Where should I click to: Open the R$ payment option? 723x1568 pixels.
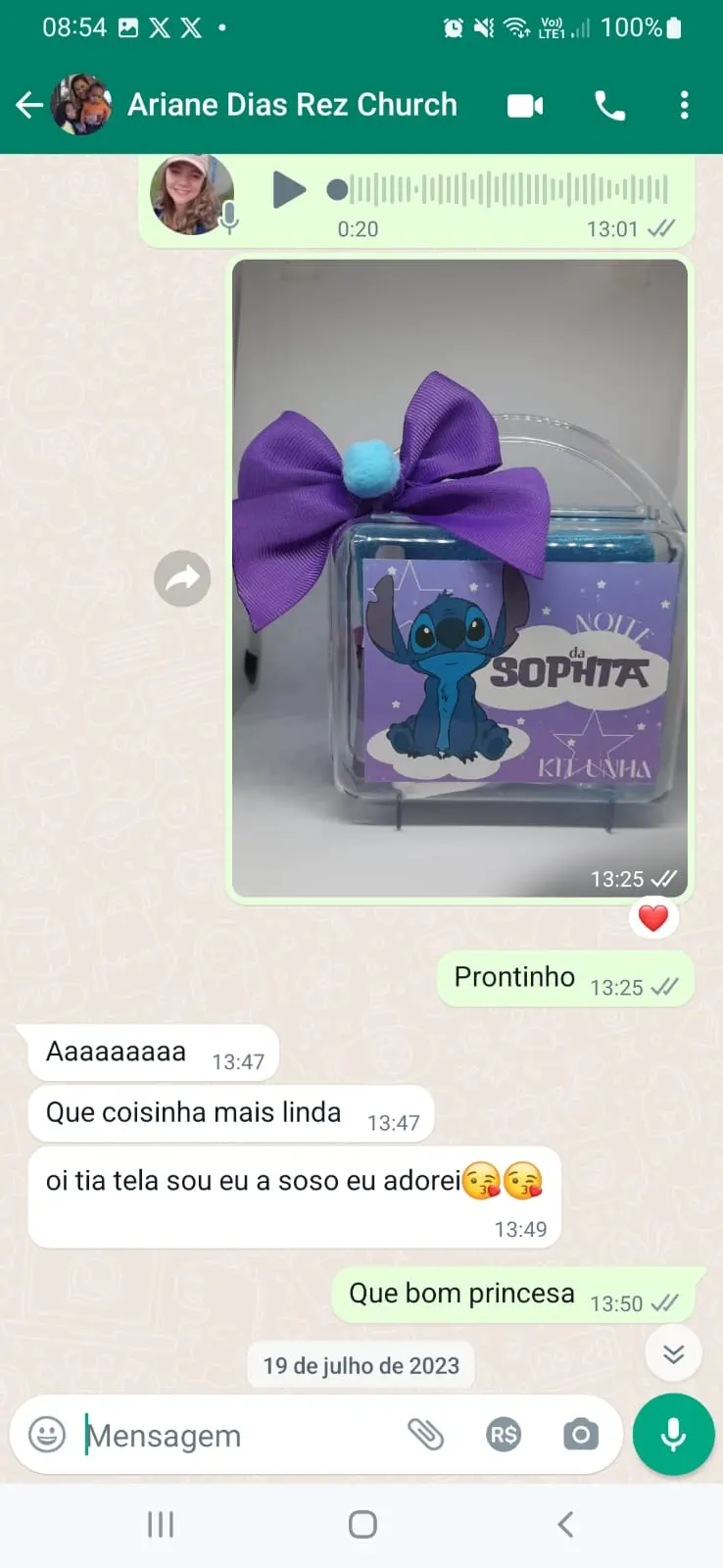pyautogui.click(x=504, y=1436)
